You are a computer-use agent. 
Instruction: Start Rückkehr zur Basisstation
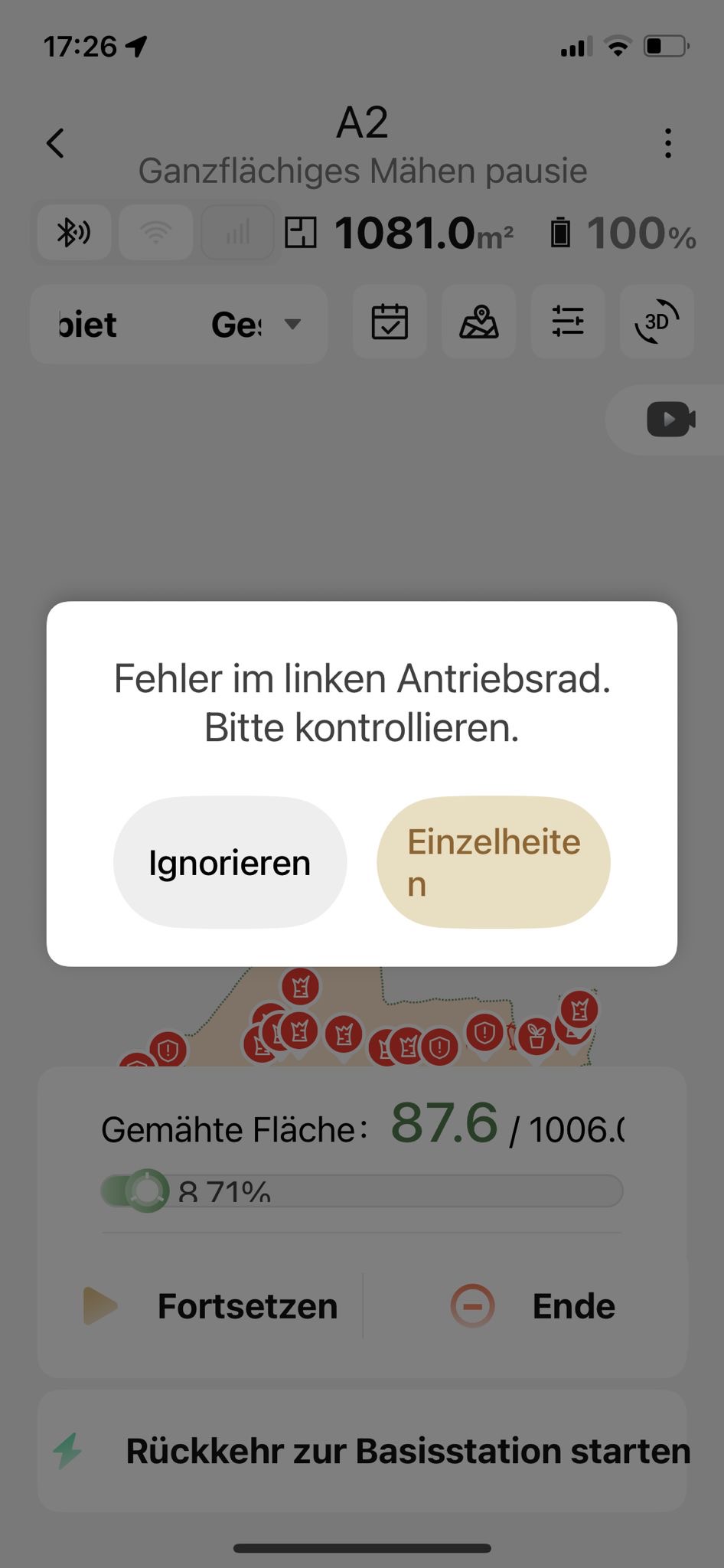click(x=362, y=1451)
